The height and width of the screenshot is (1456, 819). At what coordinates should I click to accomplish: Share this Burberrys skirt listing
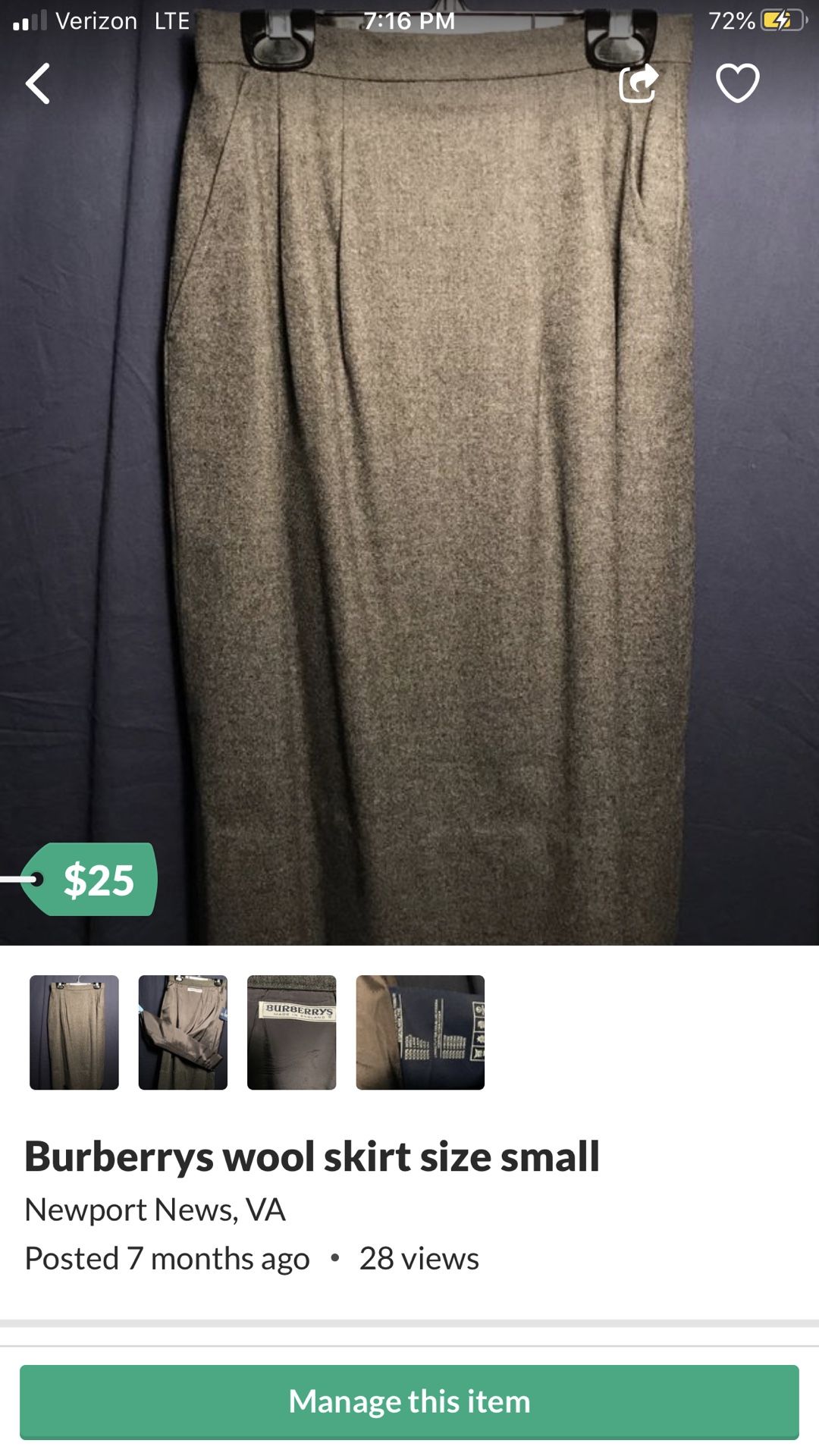click(x=639, y=83)
